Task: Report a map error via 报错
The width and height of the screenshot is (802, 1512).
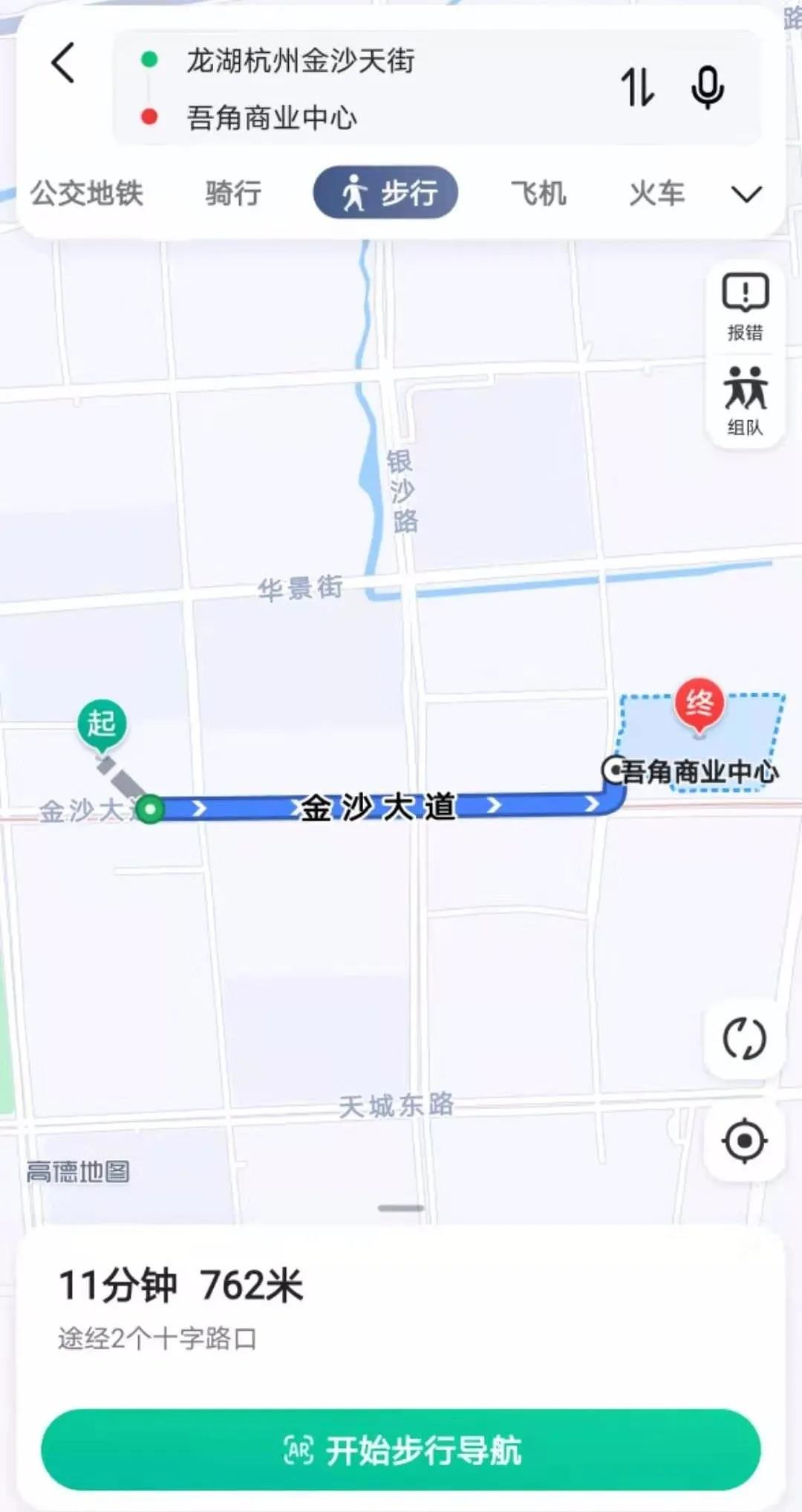Action: (x=745, y=307)
